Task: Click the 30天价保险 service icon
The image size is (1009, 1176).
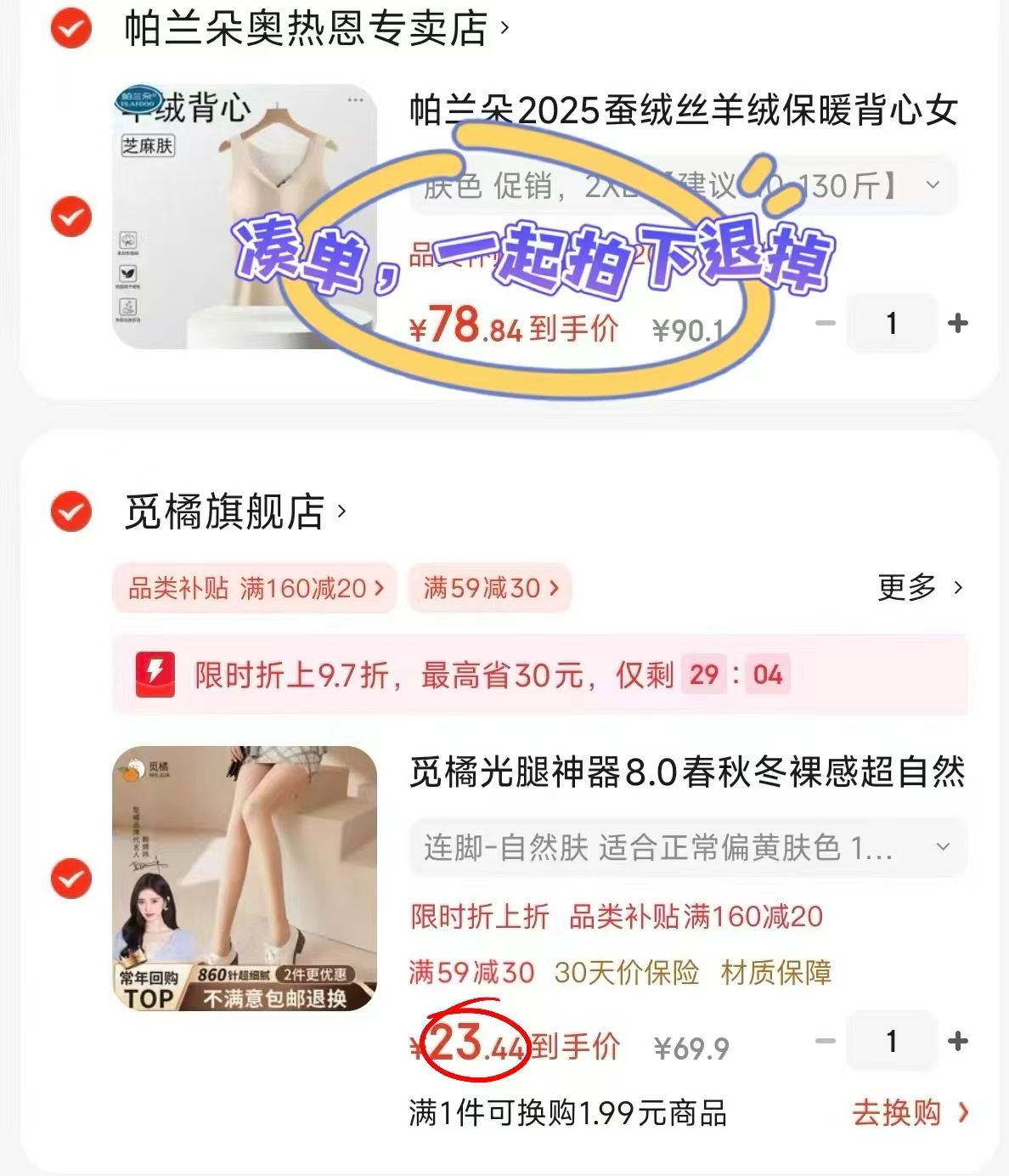Action: (x=625, y=974)
